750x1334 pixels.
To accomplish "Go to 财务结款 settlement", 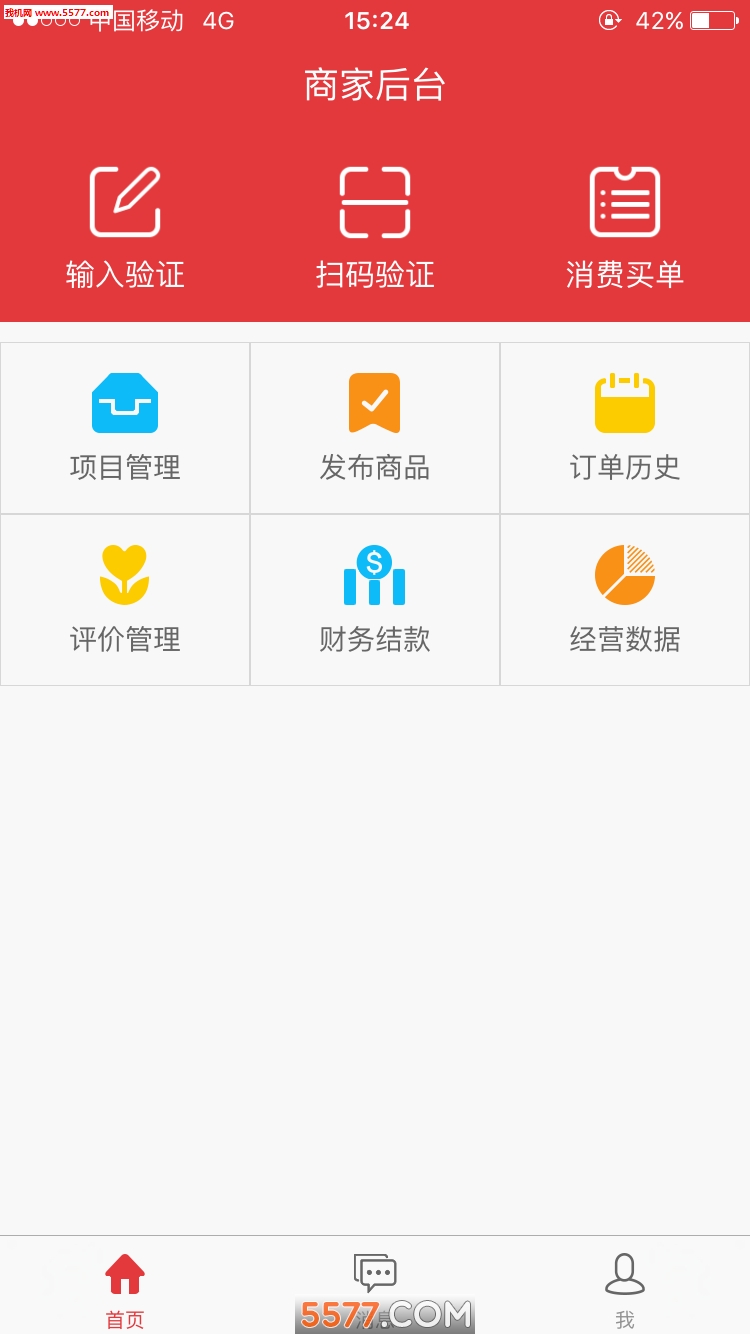I will click(375, 600).
